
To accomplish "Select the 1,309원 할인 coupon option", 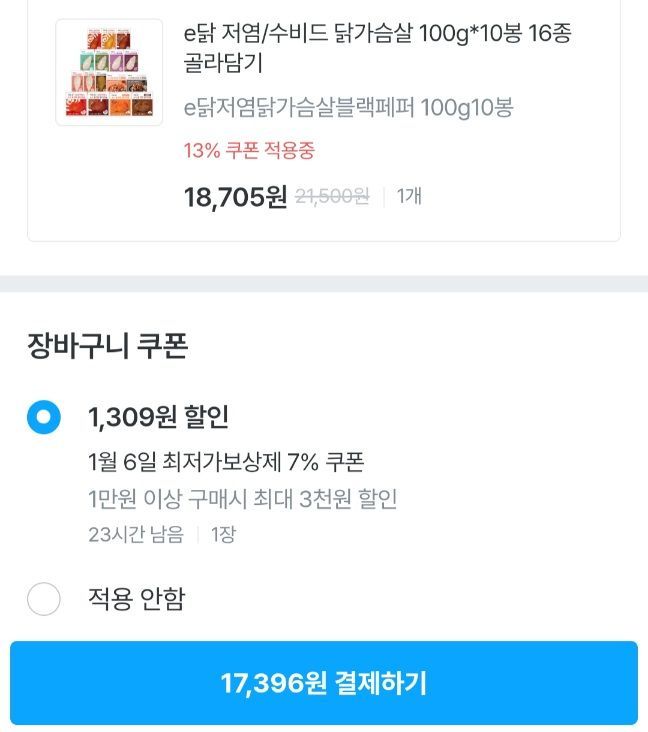I will pos(44,417).
